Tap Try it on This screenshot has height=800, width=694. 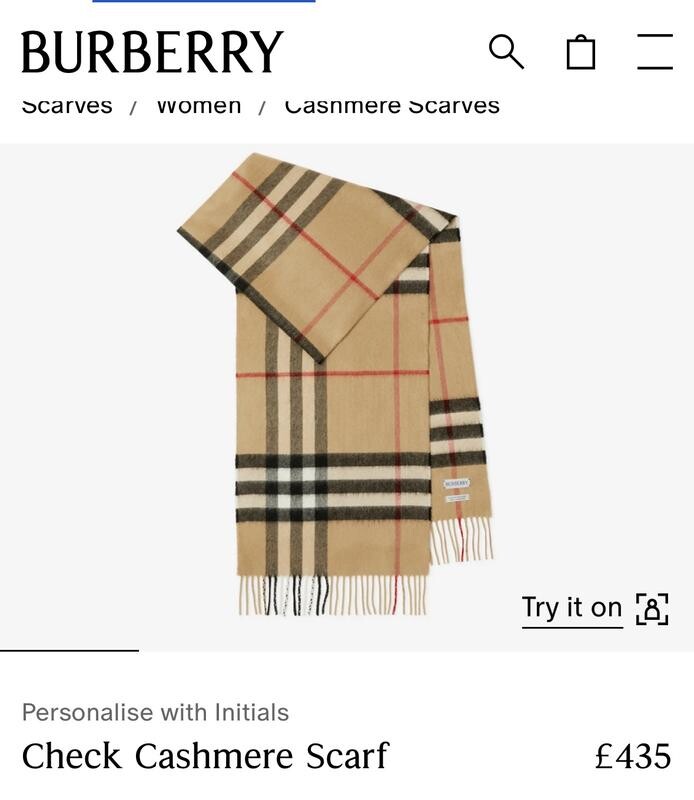click(594, 608)
